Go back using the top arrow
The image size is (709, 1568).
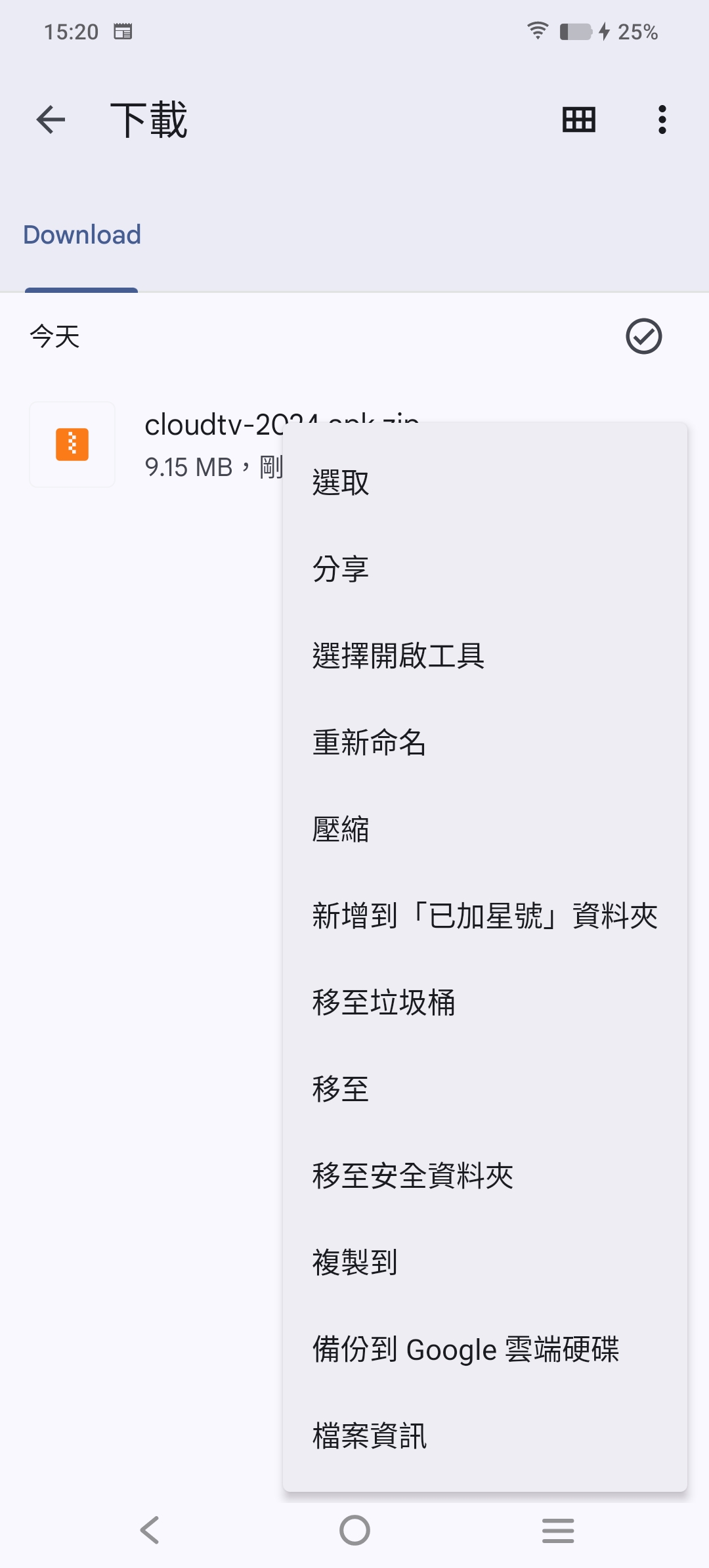tap(51, 120)
